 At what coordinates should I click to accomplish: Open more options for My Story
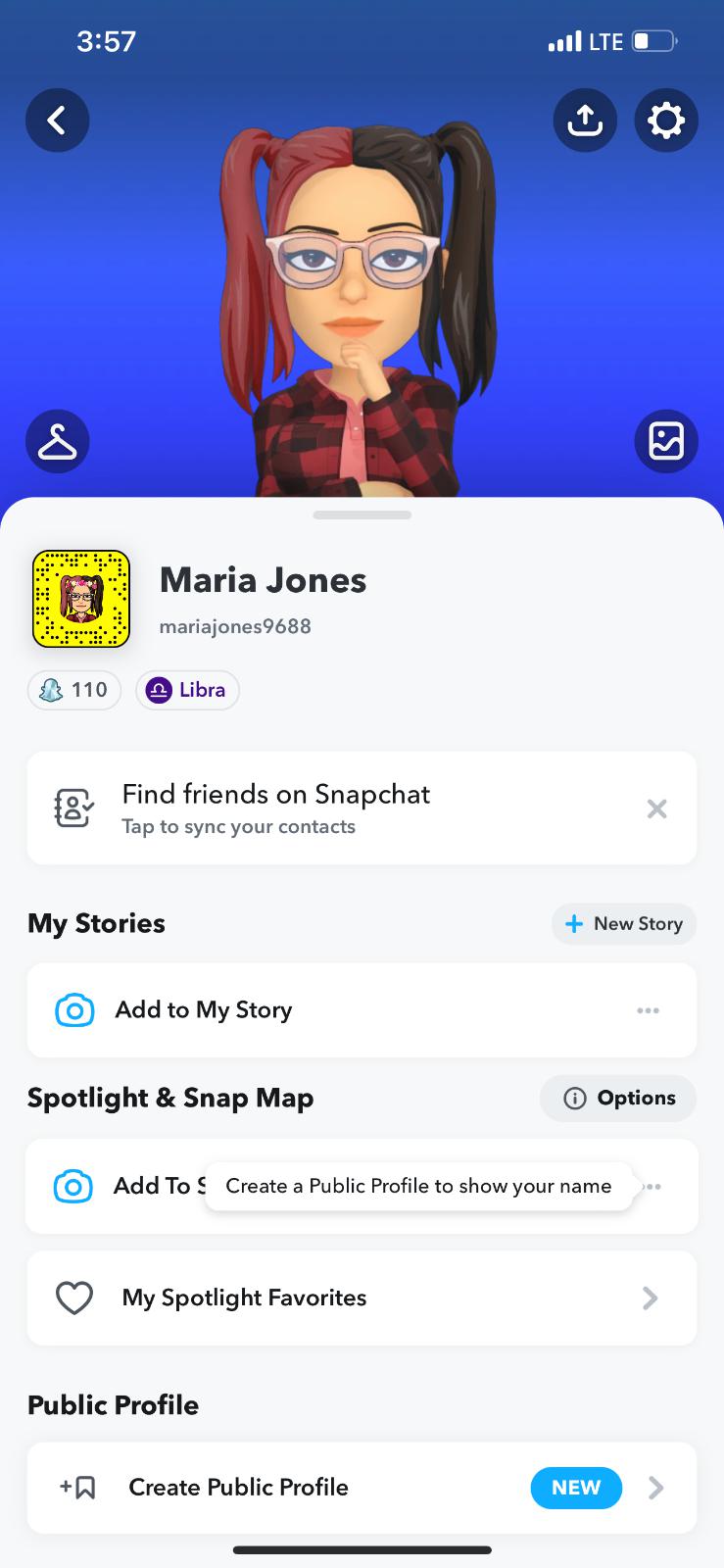(x=648, y=1010)
